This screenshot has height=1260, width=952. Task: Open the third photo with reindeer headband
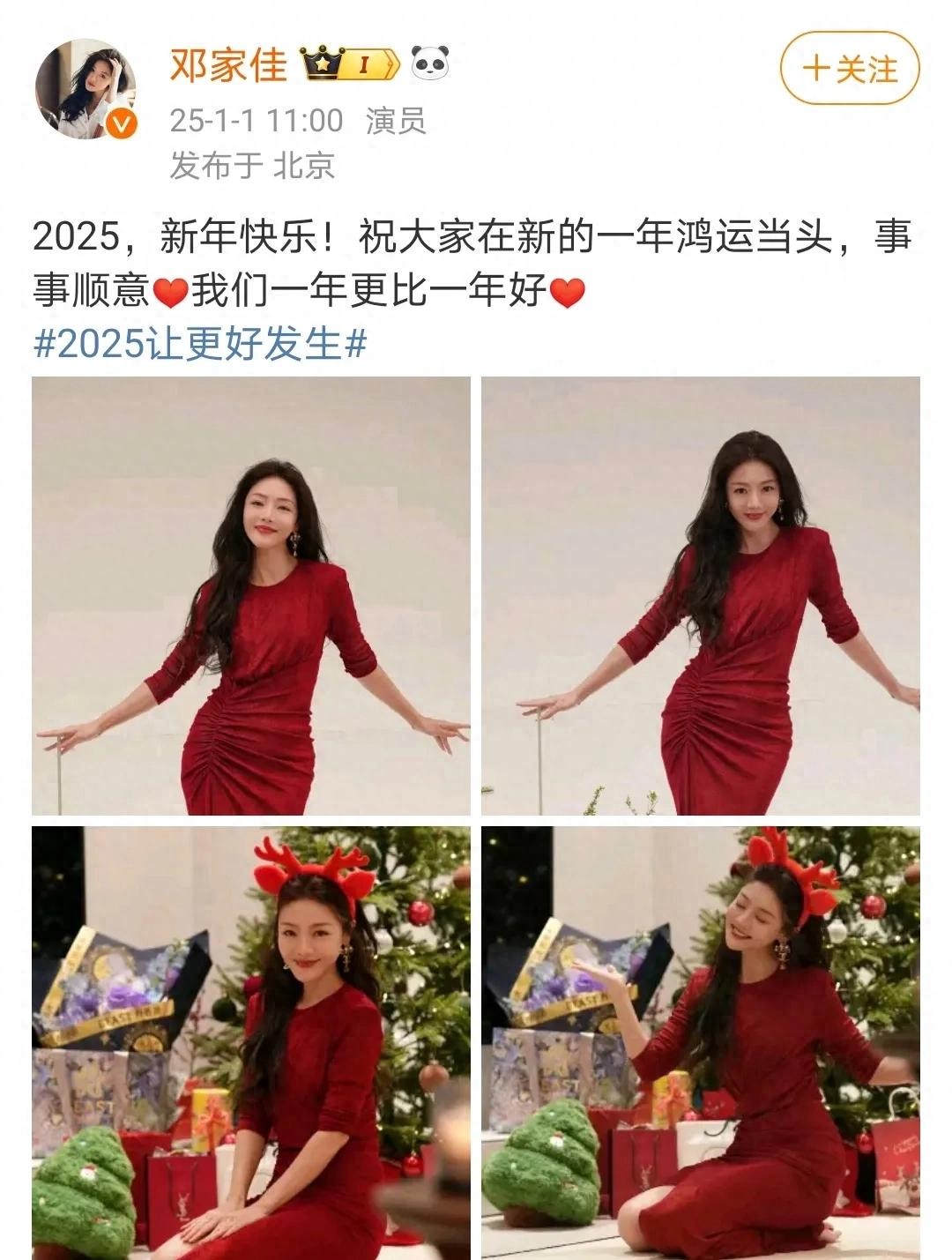coord(251,1042)
